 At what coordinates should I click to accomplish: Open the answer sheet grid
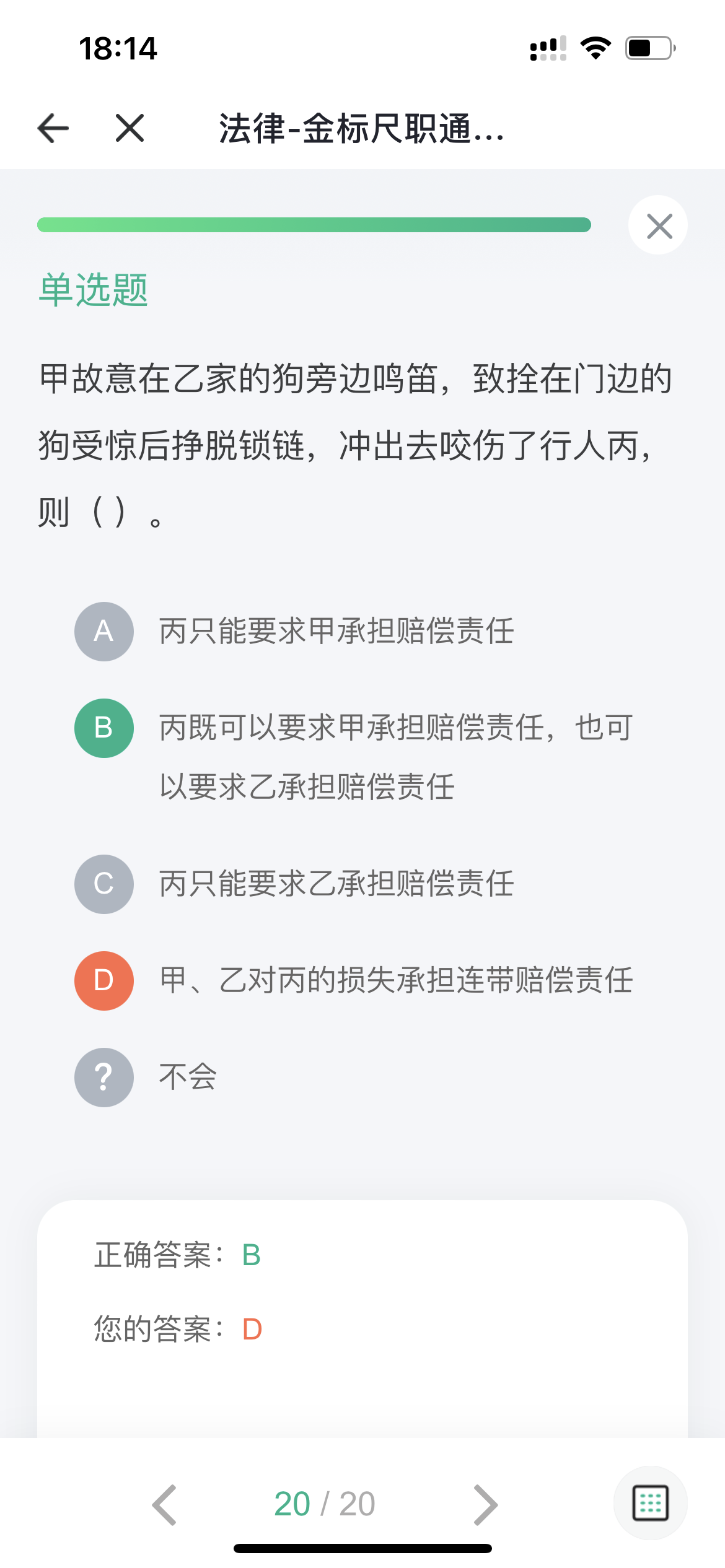coord(651,1503)
